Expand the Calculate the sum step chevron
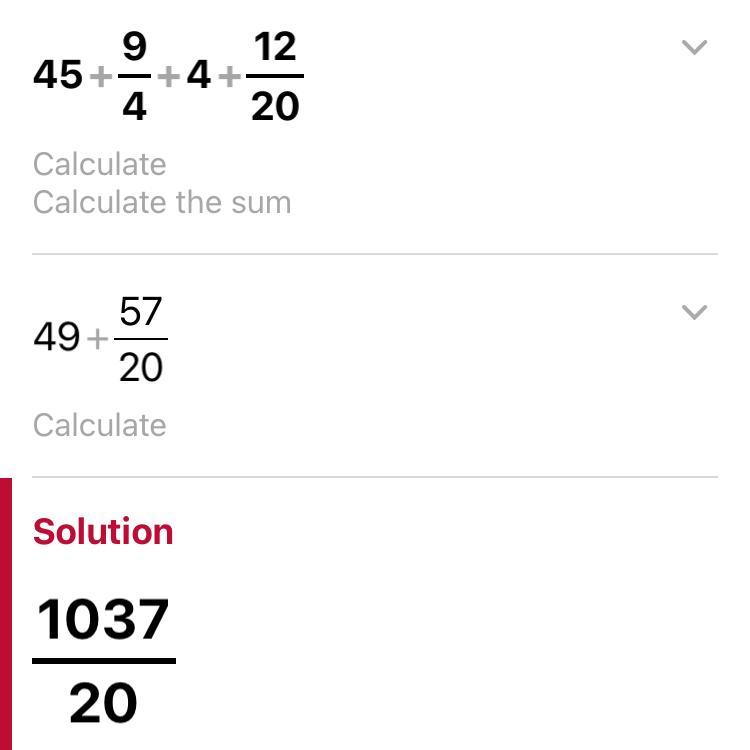This screenshot has width=750, height=750. tap(693, 48)
